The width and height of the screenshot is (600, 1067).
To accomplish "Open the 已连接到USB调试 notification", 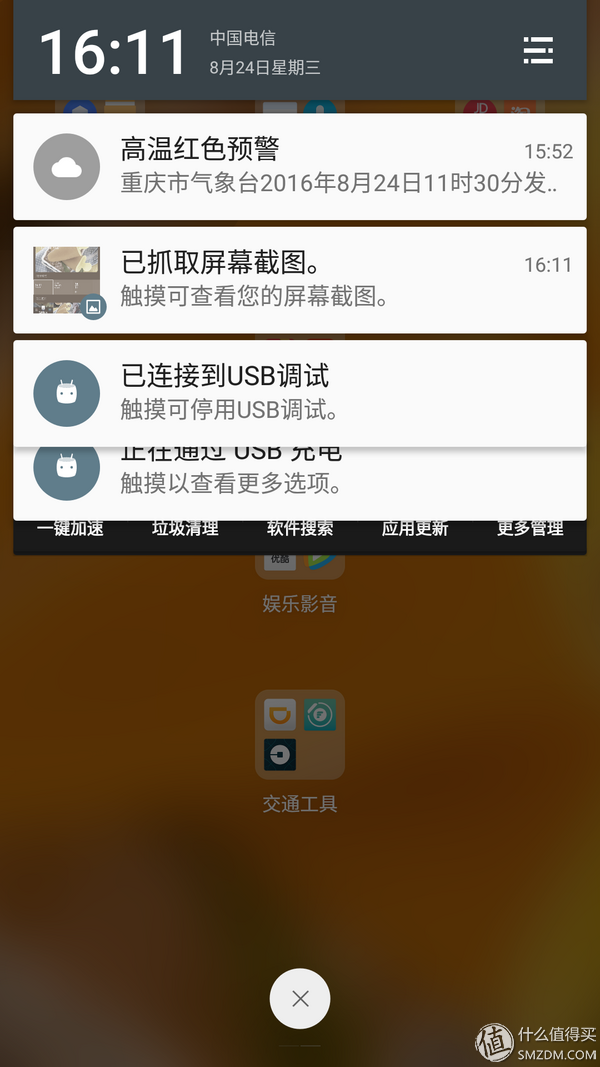I will tap(300, 393).
